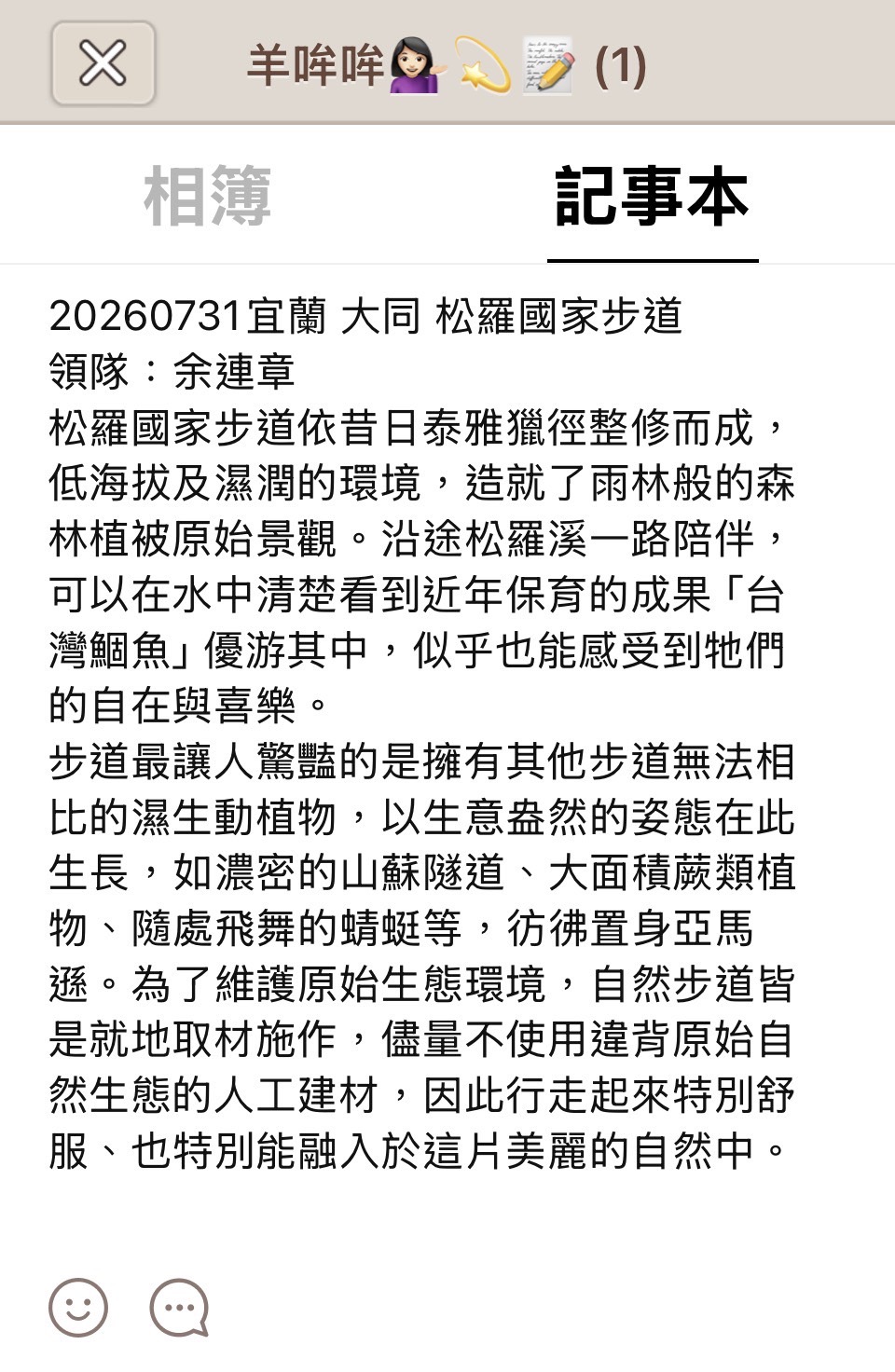
Task: Select the 記事本 tab
Action: coord(652,197)
